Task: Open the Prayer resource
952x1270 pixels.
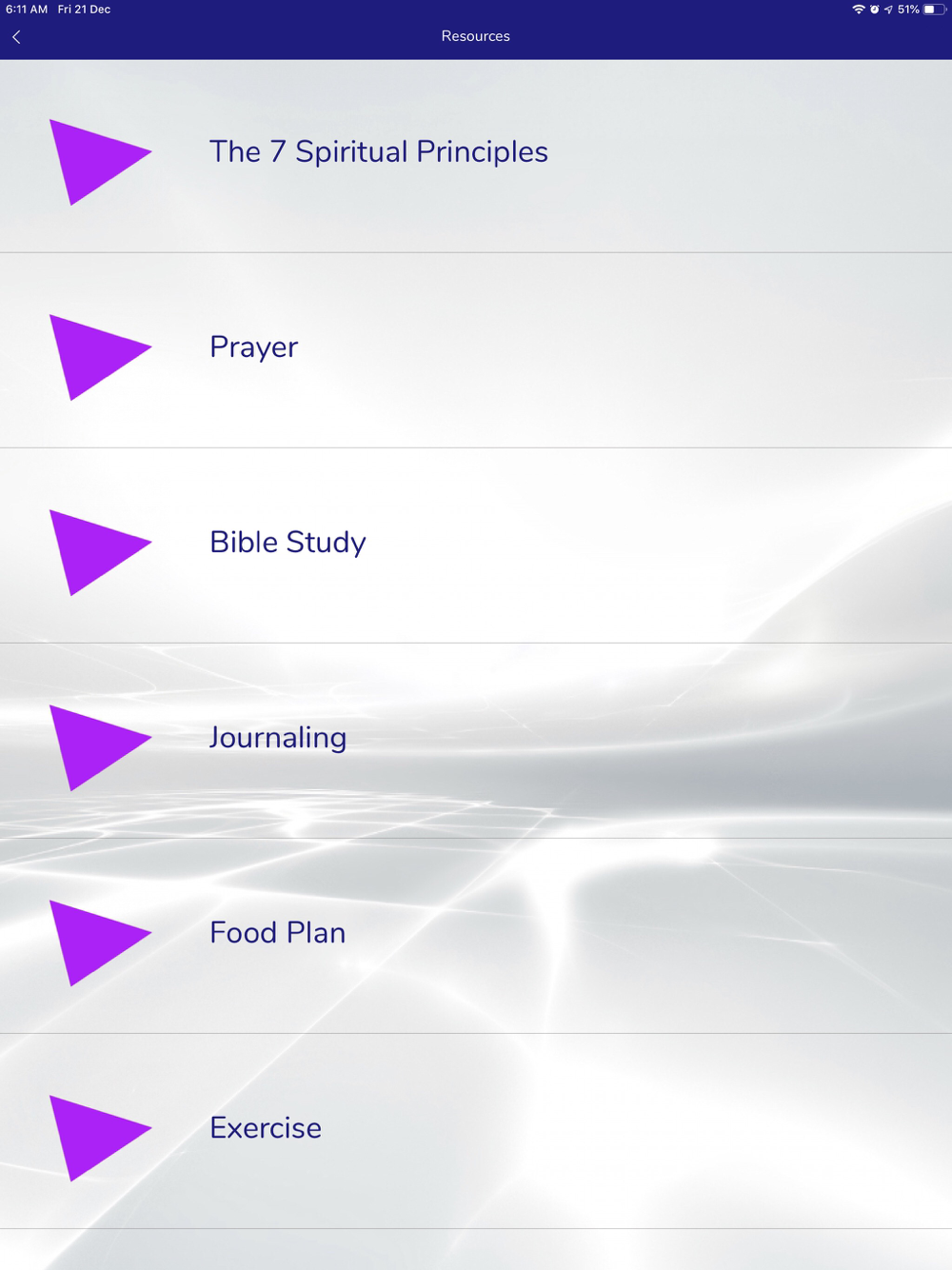Action: point(254,347)
